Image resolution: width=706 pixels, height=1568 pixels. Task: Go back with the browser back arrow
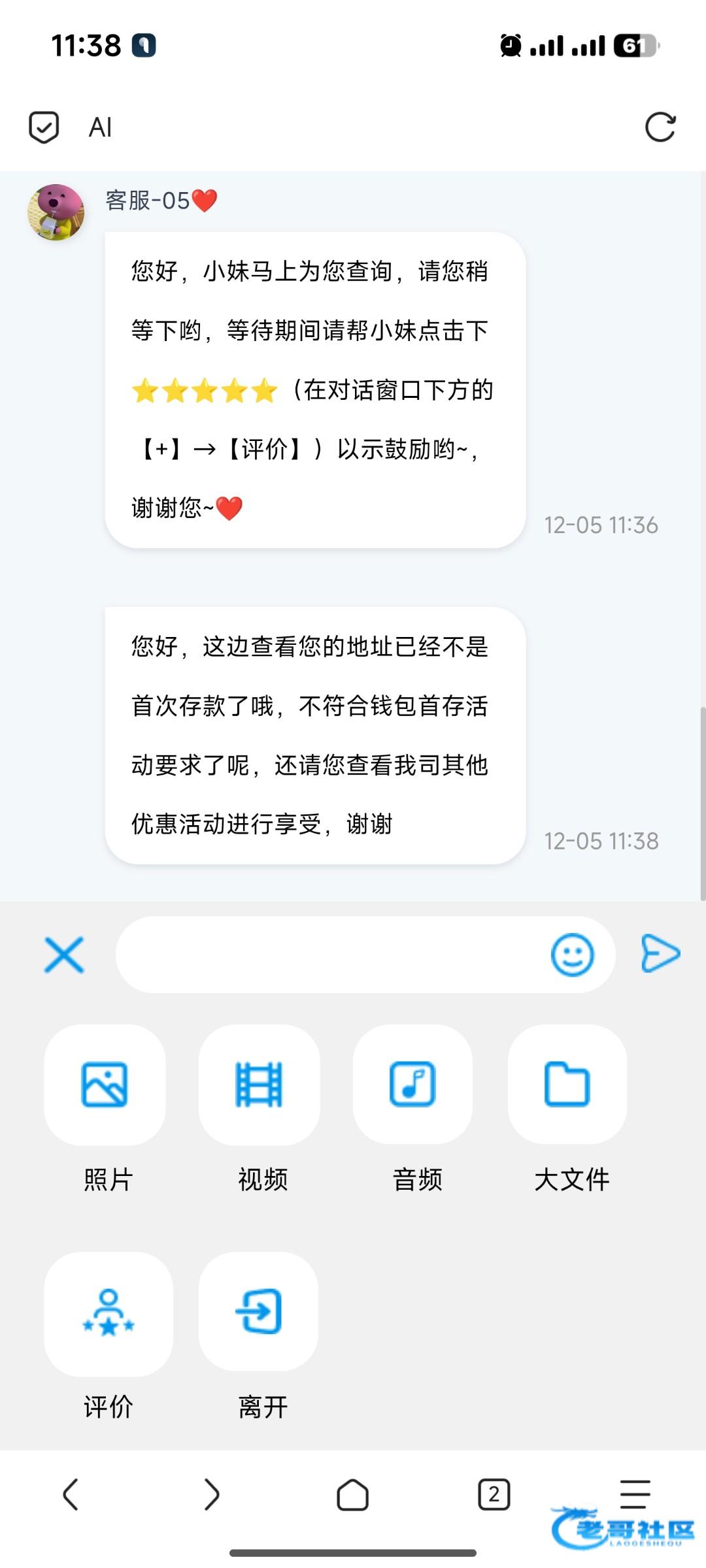coord(71,1494)
